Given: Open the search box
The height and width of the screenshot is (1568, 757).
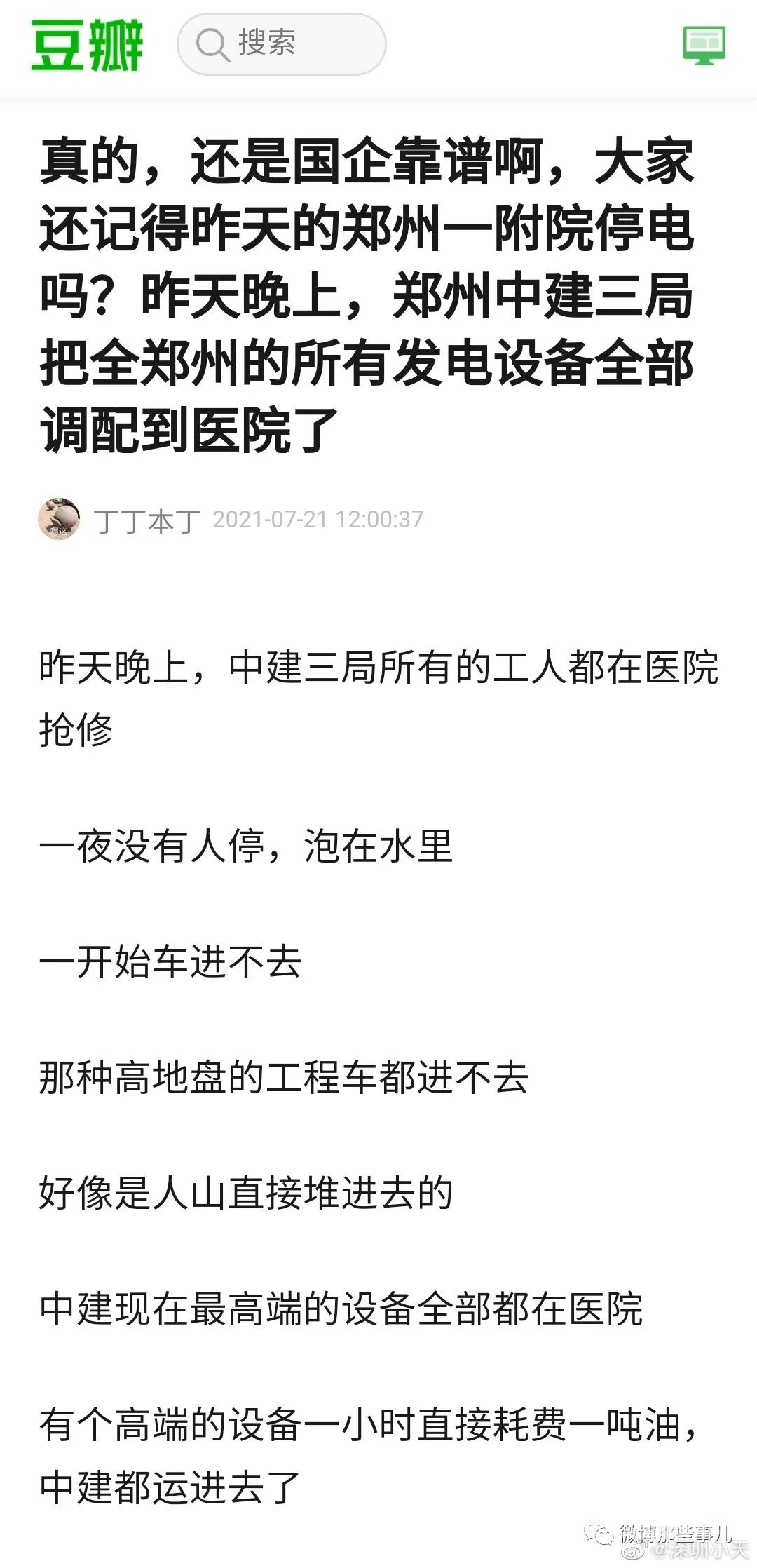Looking at the screenshot, I should 281,44.
